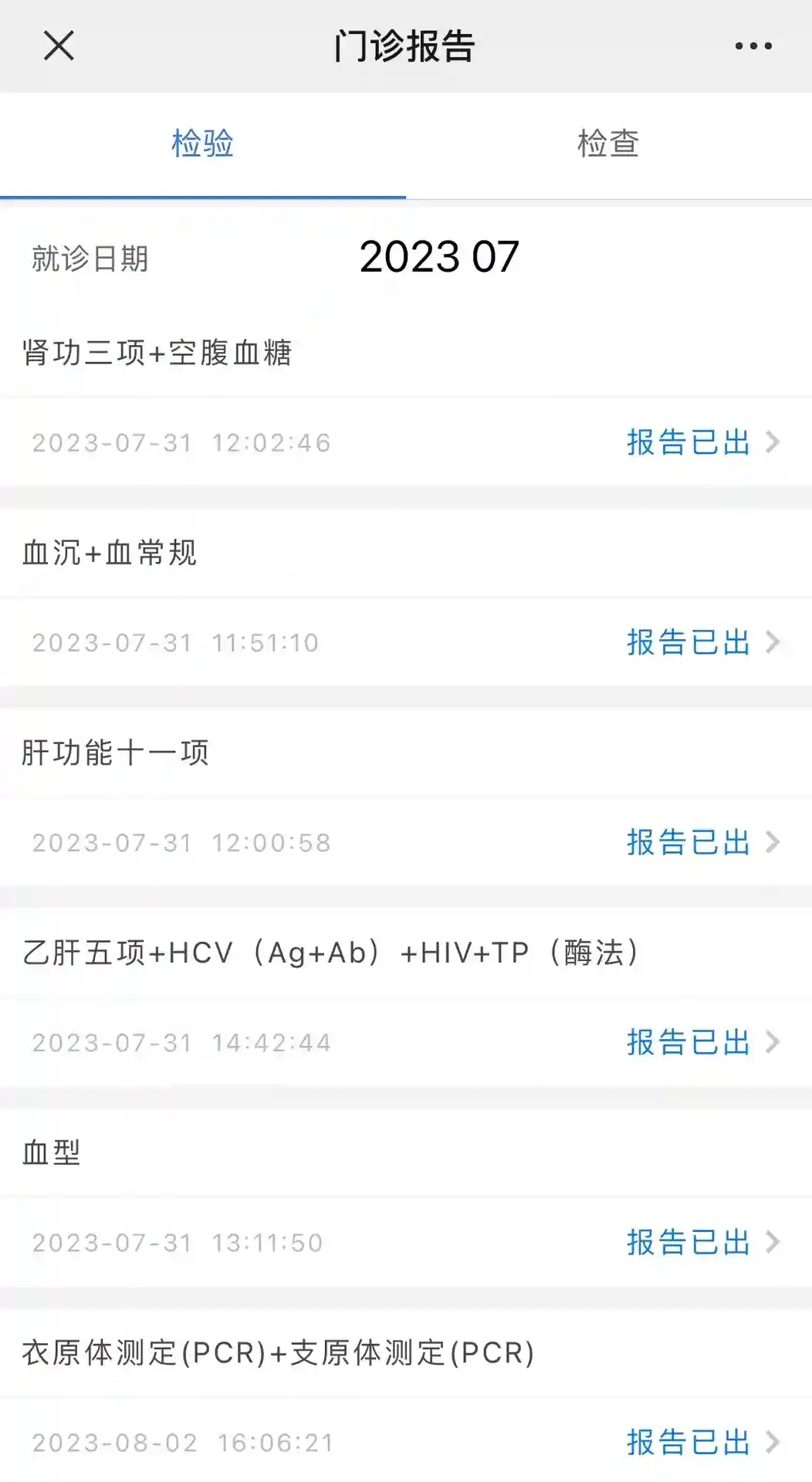Select the 检验 tab

(202, 144)
